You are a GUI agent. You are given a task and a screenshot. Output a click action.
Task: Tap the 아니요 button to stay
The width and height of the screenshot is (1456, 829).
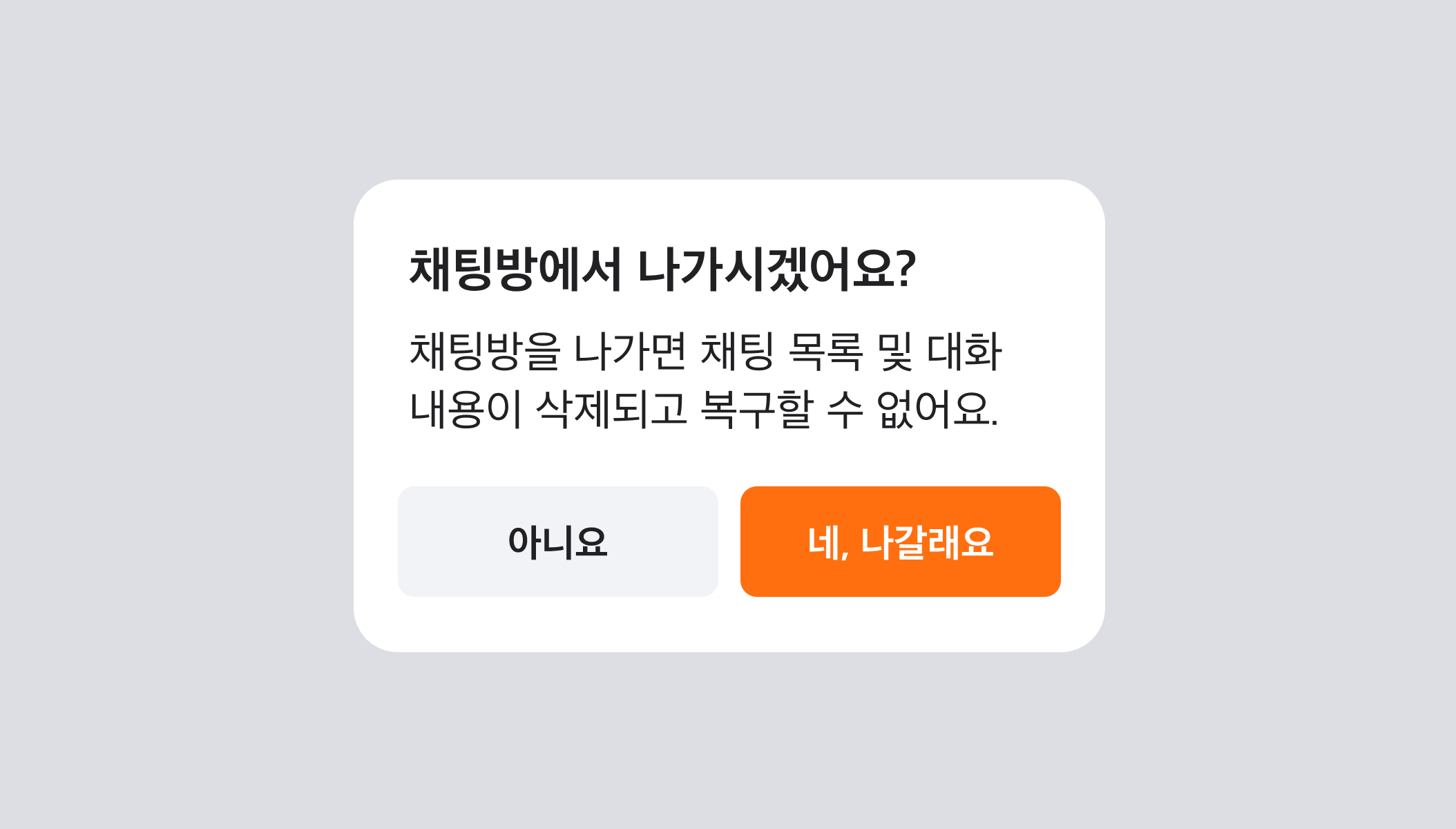click(x=557, y=542)
